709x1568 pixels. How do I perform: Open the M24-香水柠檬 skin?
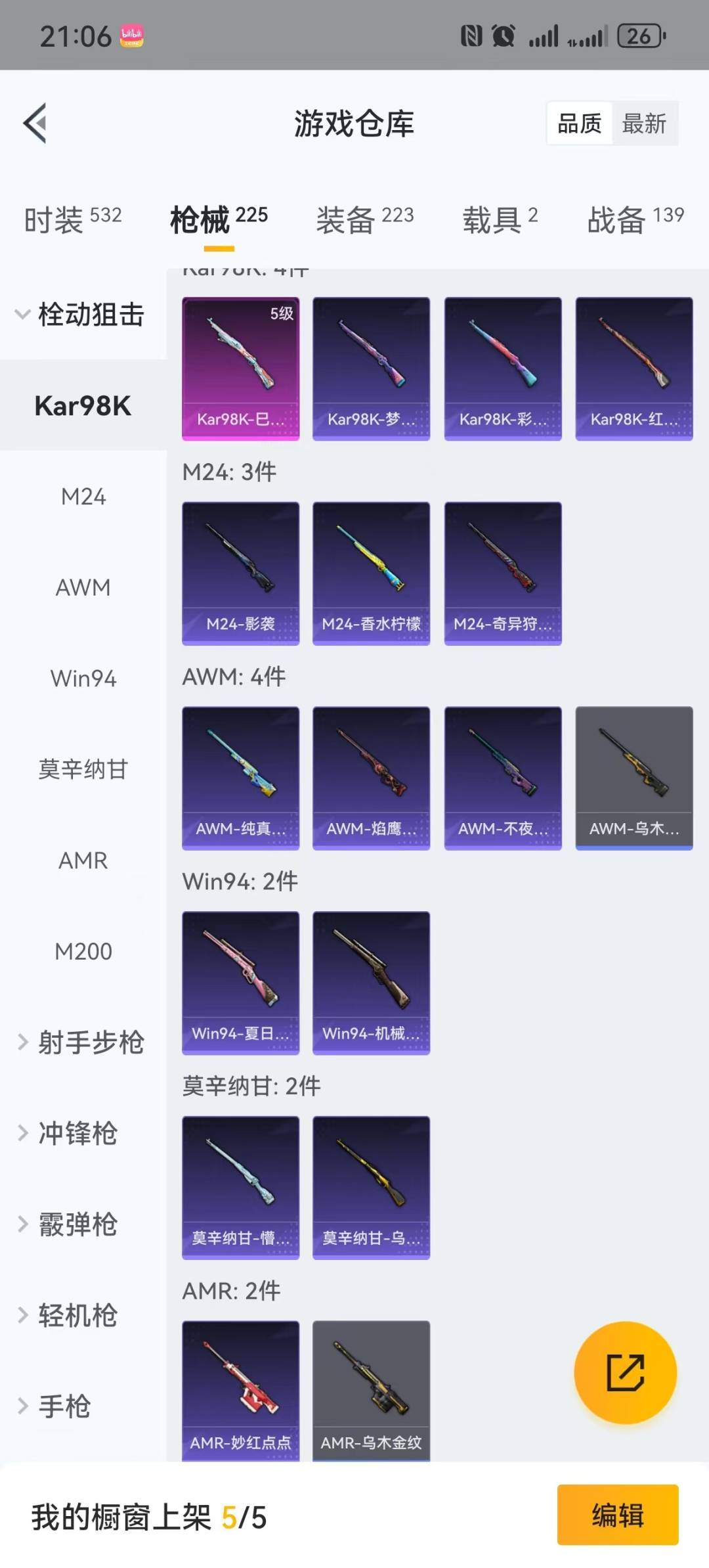click(x=371, y=573)
